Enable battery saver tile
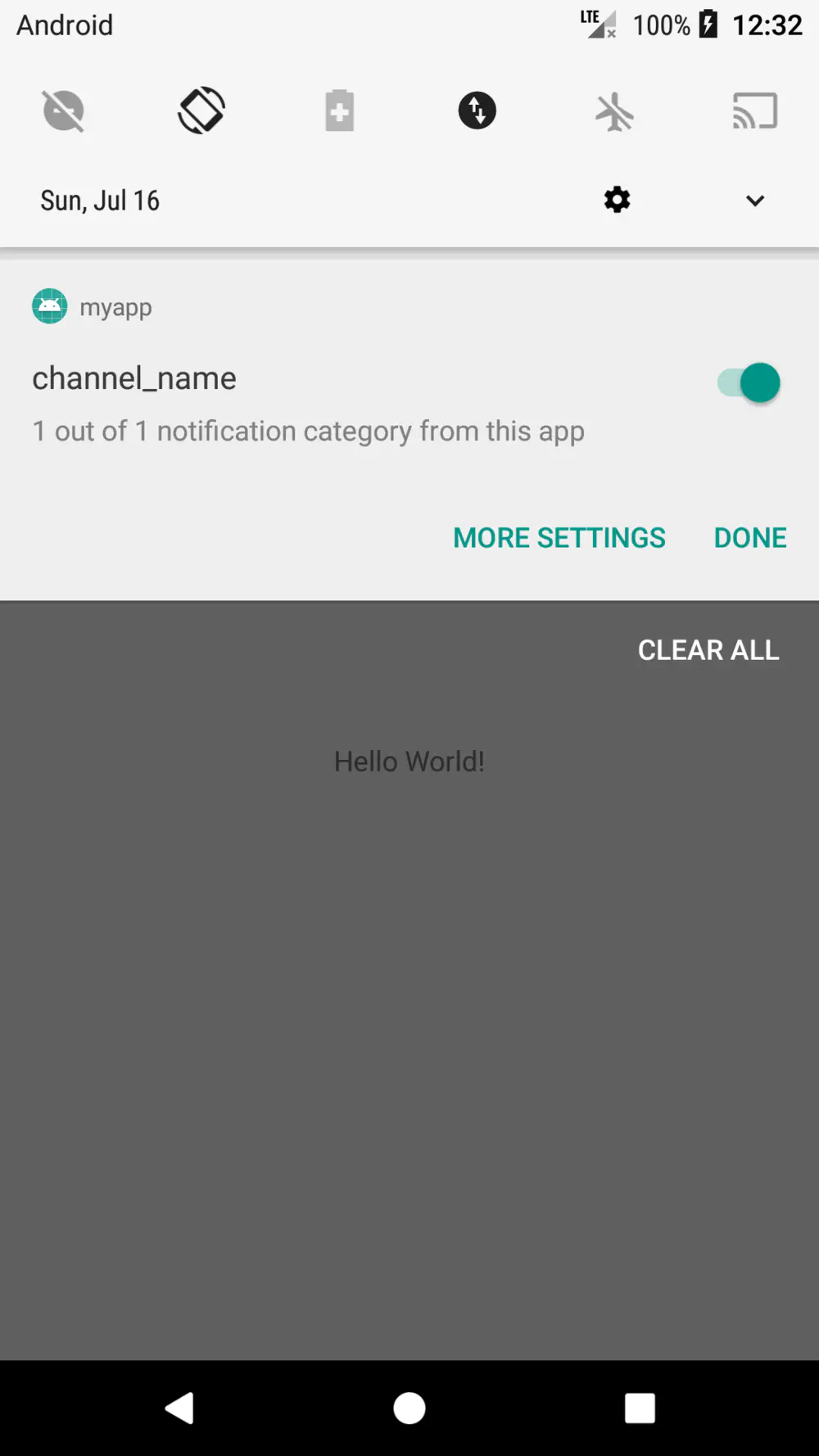The image size is (819, 1456). coord(339,111)
